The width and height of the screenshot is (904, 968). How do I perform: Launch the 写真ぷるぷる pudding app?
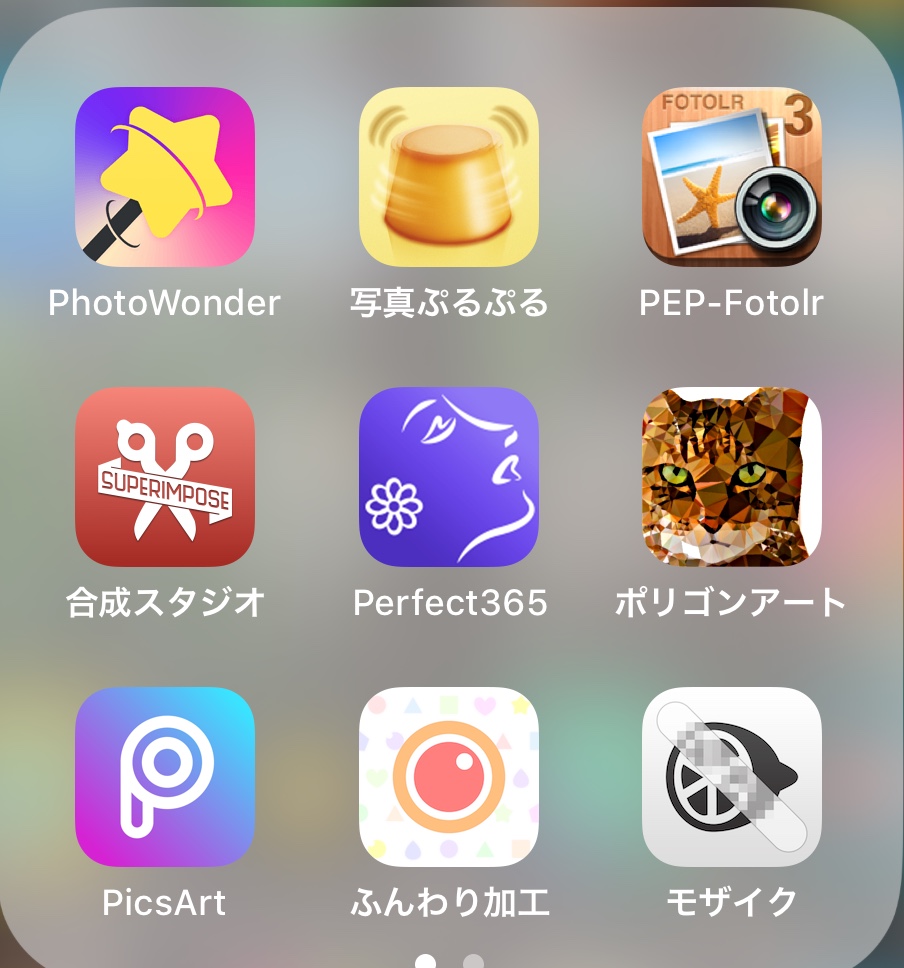point(449,177)
